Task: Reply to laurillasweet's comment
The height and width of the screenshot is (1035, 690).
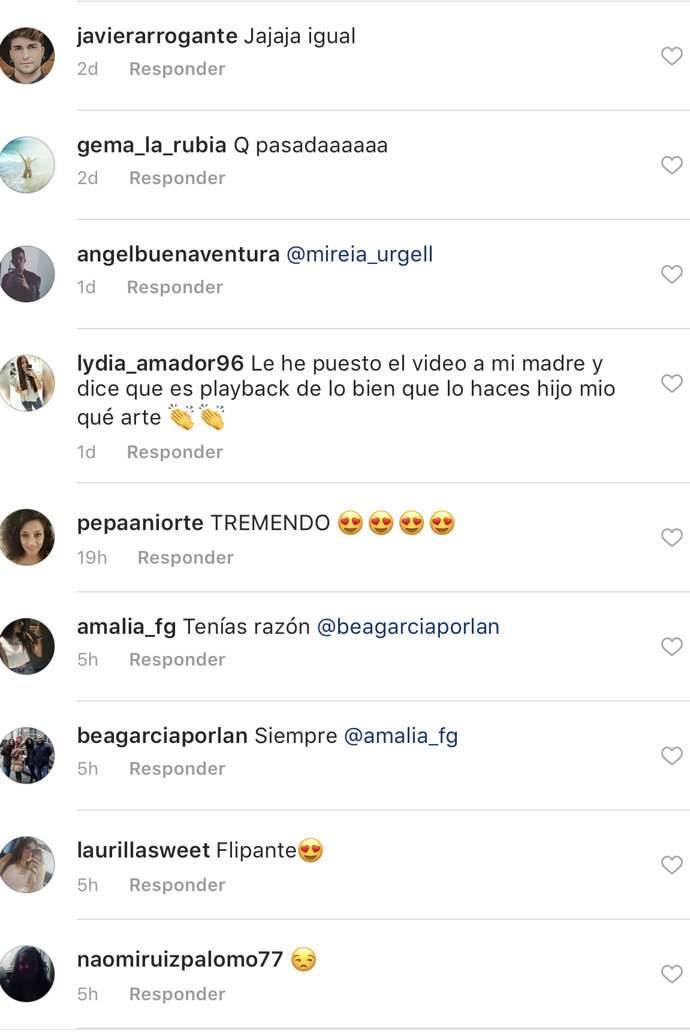Action: pyautogui.click(x=177, y=885)
